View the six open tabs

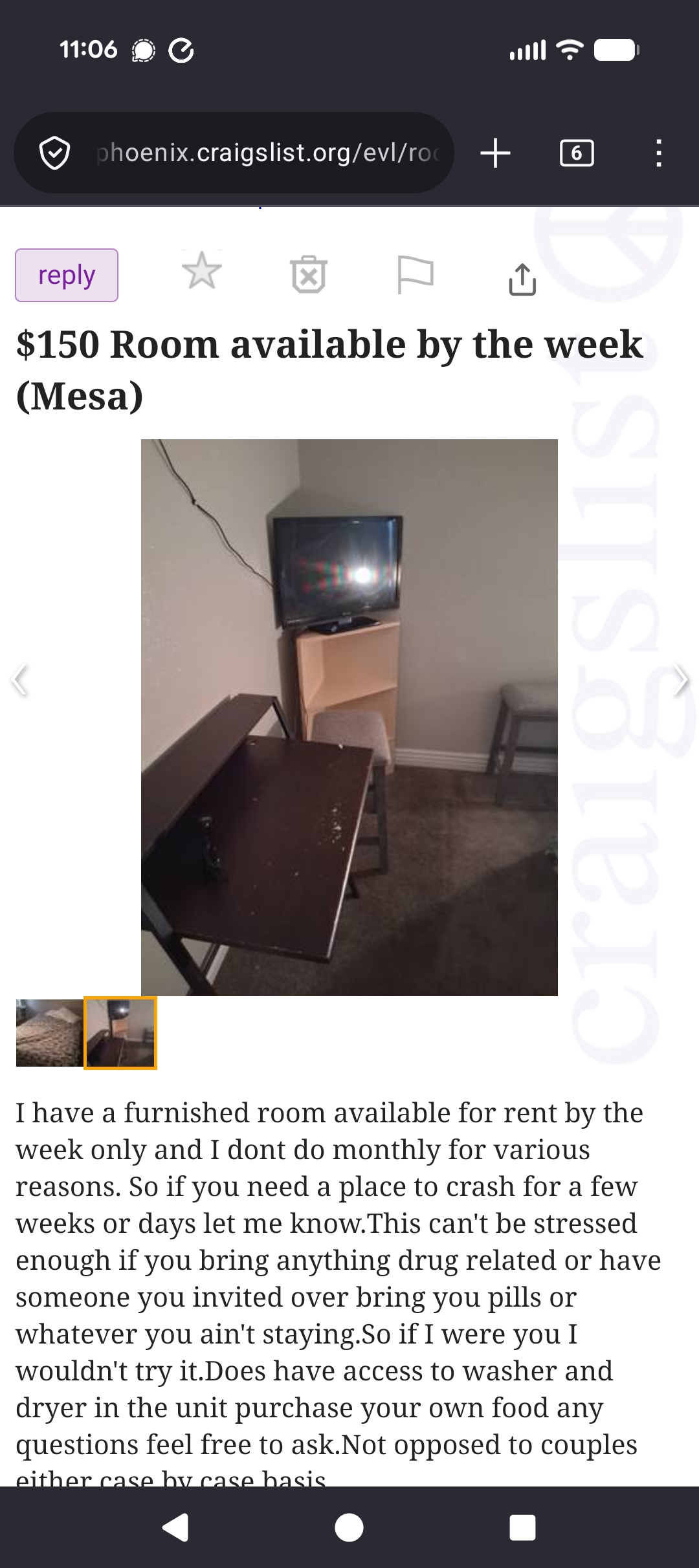point(576,153)
